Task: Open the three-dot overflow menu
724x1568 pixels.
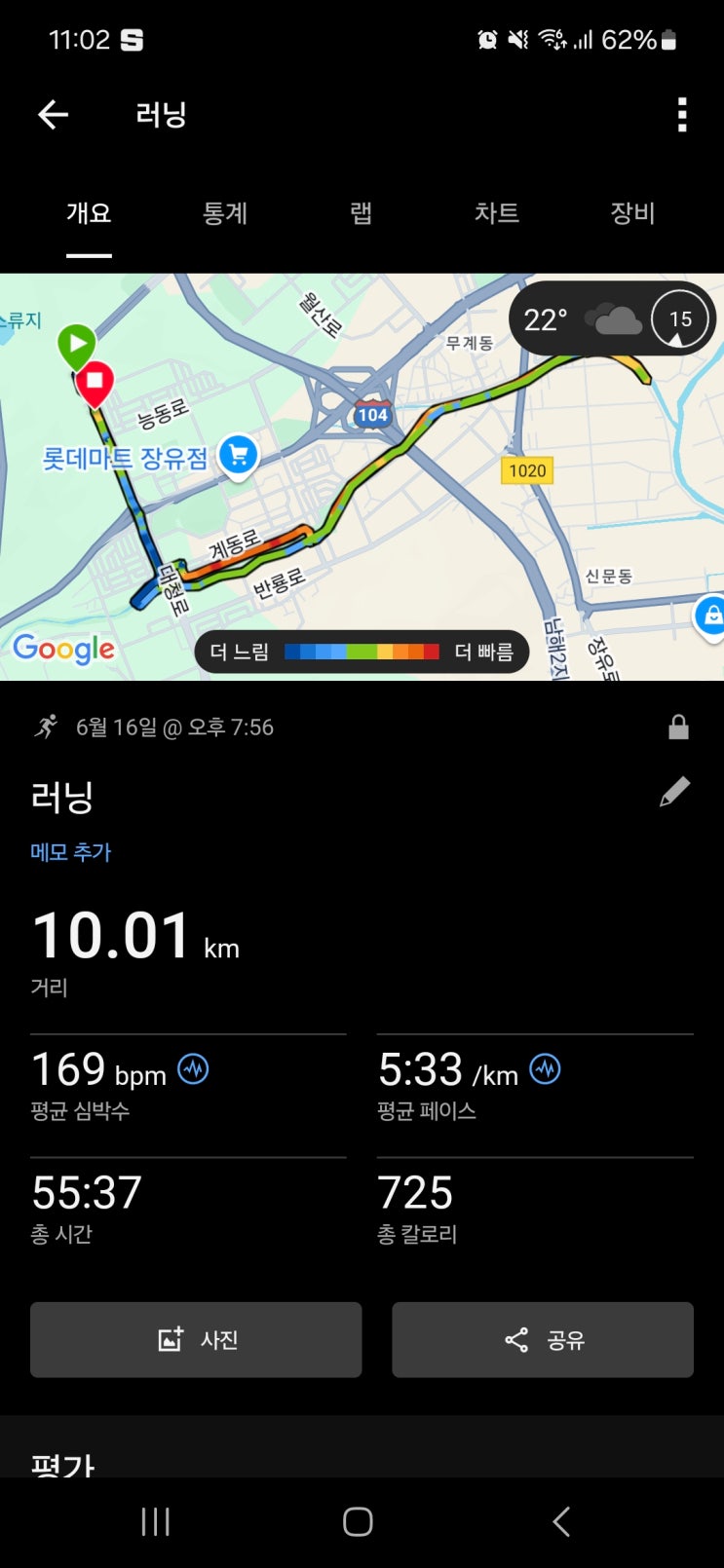Action: tap(682, 115)
